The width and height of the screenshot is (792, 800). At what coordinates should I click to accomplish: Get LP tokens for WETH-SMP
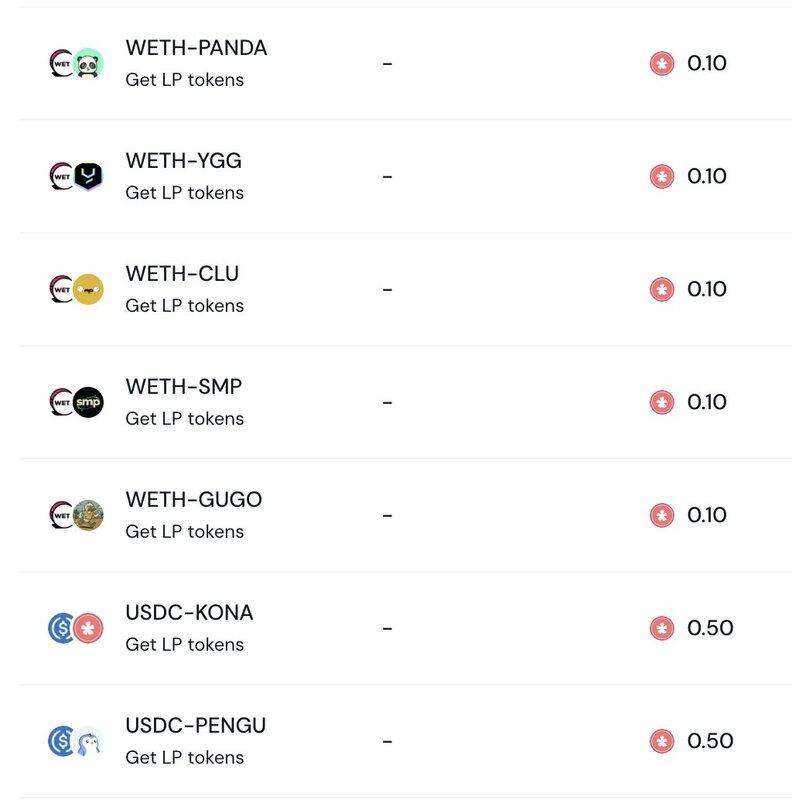pyautogui.click(x=184, y=419)
